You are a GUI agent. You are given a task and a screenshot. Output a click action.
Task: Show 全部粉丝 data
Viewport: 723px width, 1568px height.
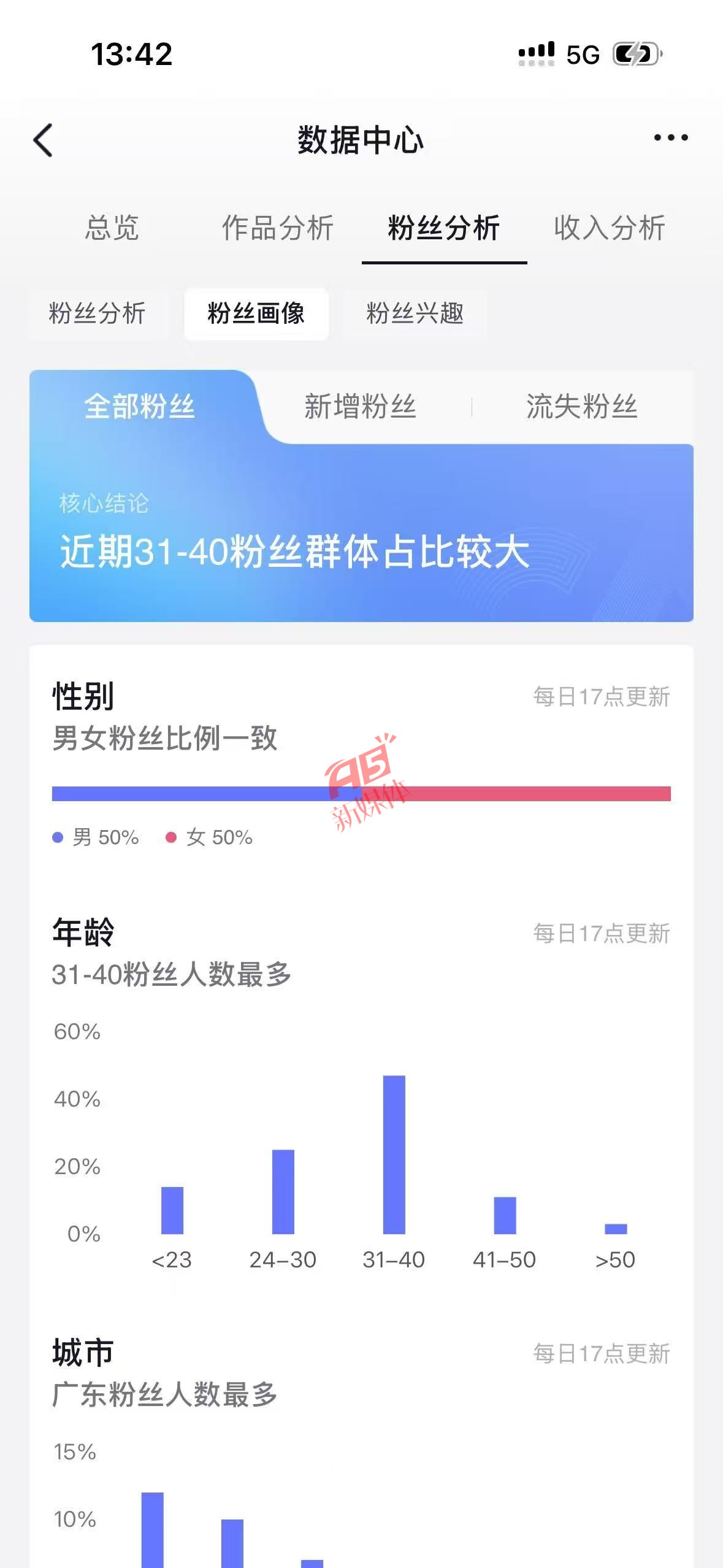140,407
